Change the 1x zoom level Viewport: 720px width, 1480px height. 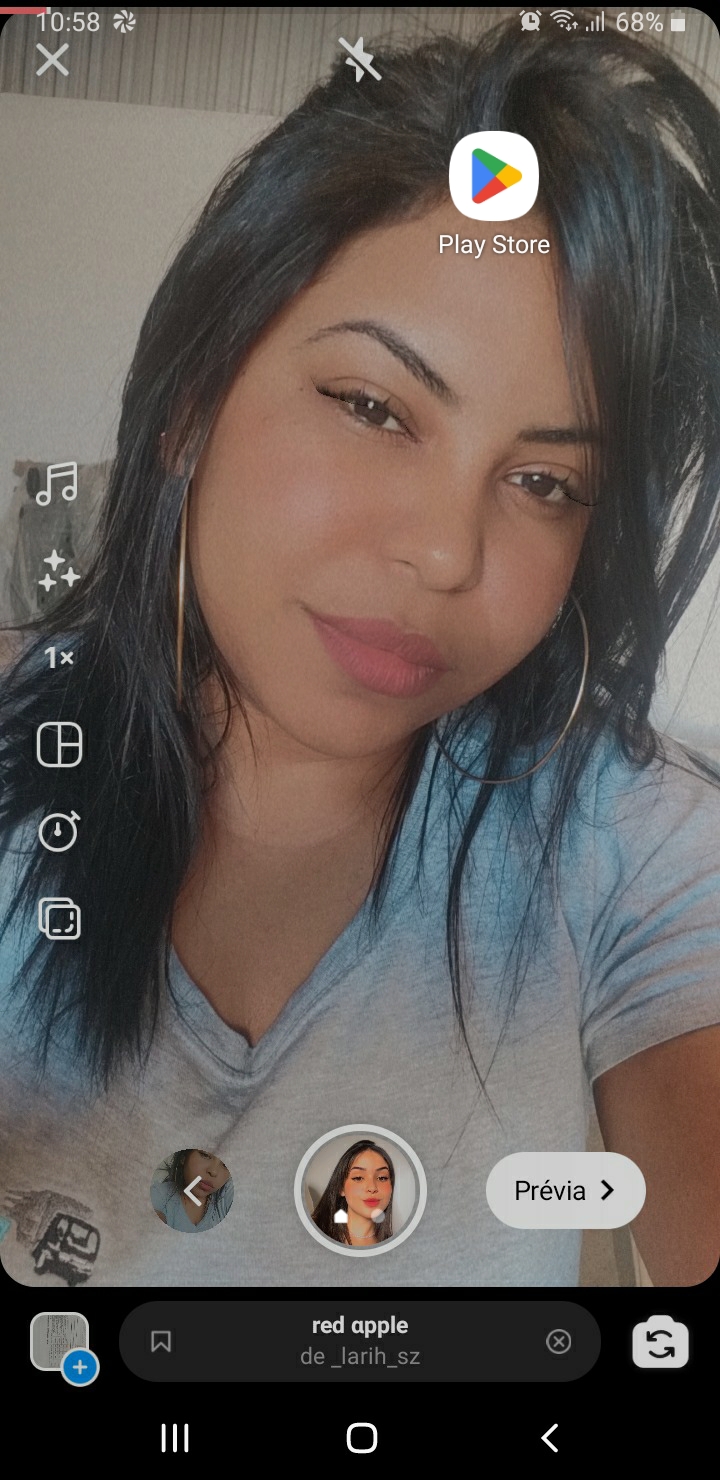[59, 658]
